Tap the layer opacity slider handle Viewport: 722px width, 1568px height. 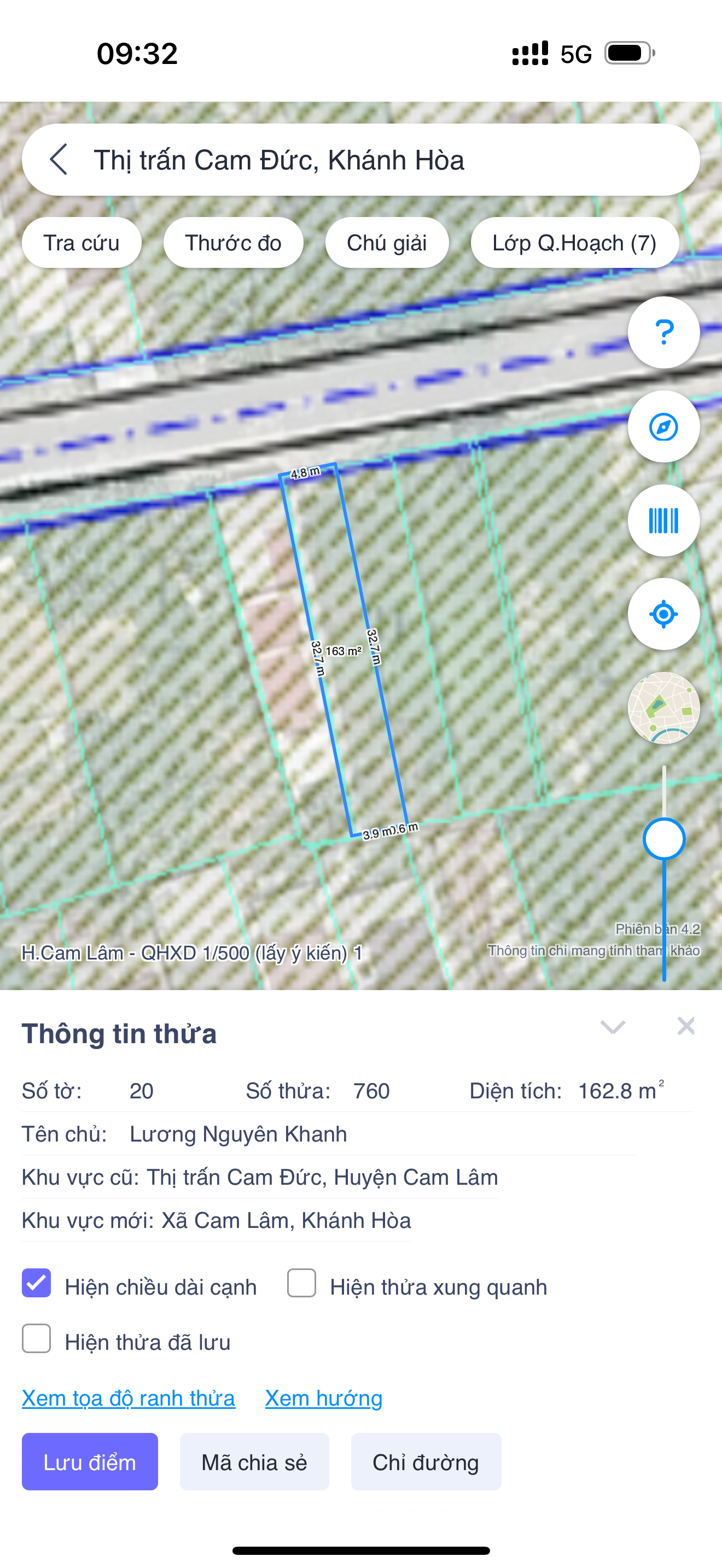pos(664,839)
